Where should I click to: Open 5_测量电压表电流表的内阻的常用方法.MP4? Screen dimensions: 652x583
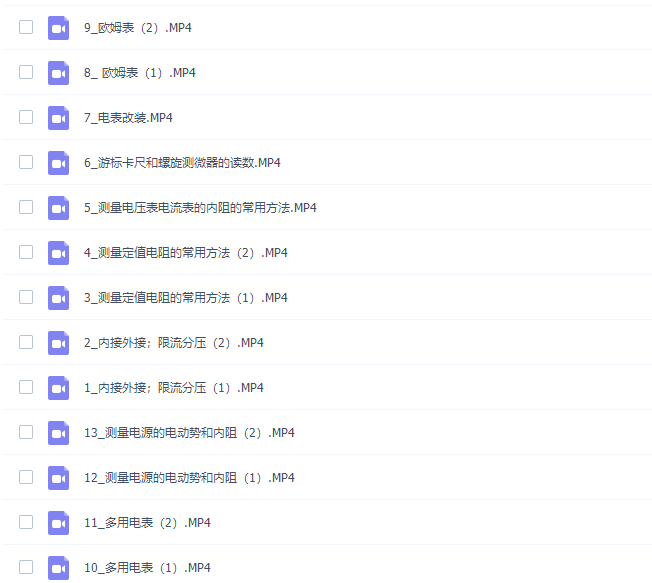pos(200,207)
